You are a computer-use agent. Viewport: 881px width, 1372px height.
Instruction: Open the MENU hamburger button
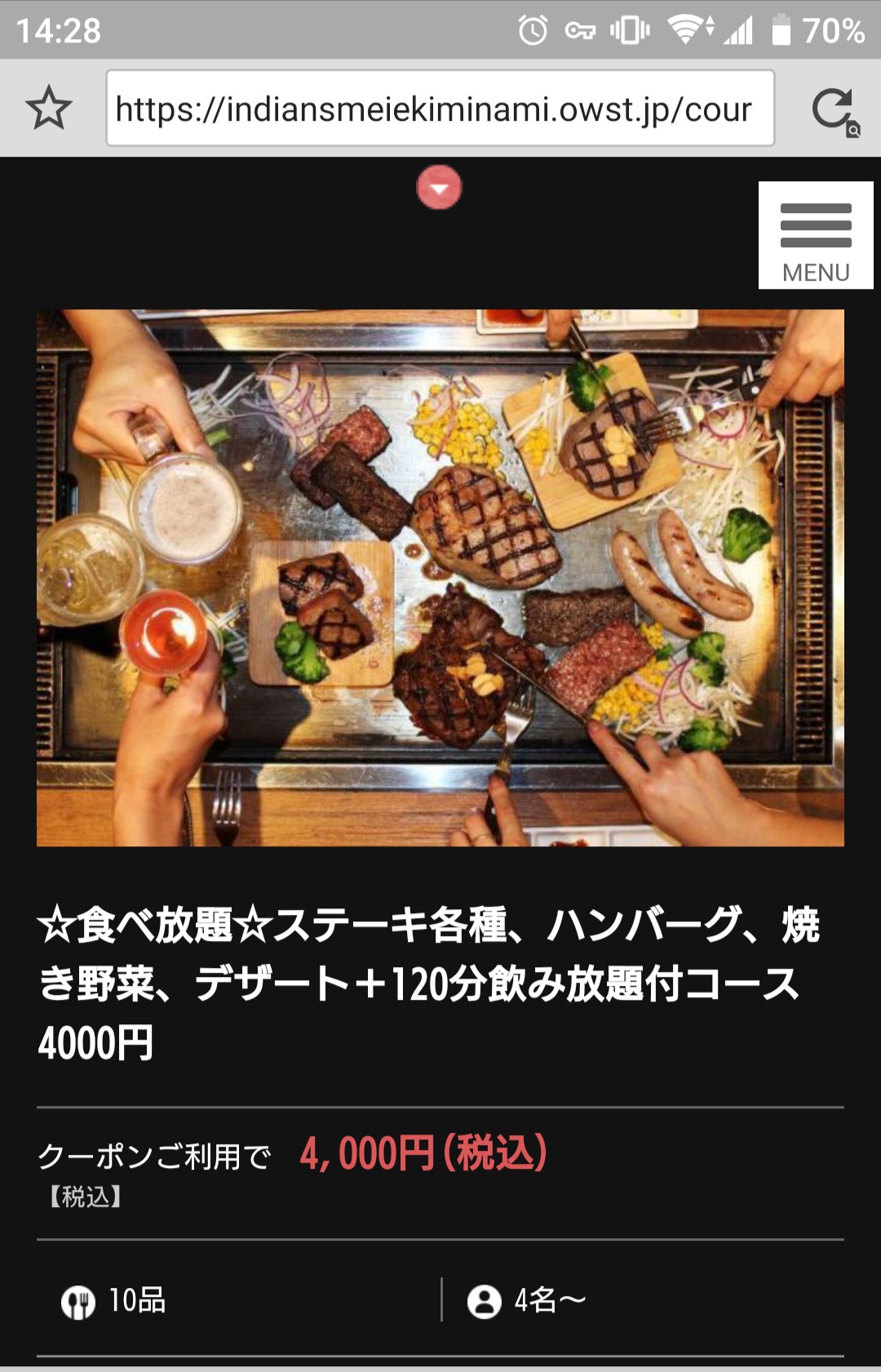pyautogui.click(x=816, y=235)
